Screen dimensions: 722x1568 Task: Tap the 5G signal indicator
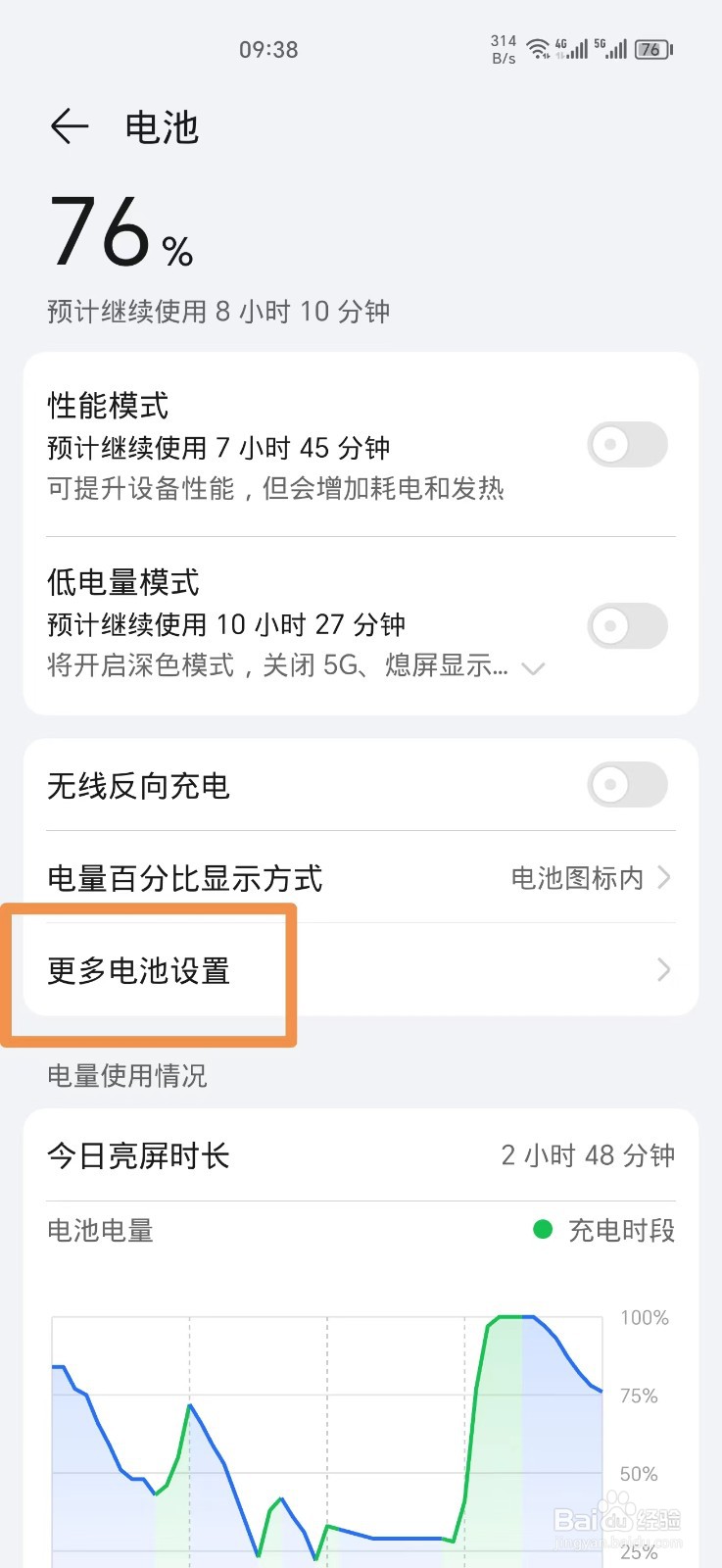click(x=609, y=49)
